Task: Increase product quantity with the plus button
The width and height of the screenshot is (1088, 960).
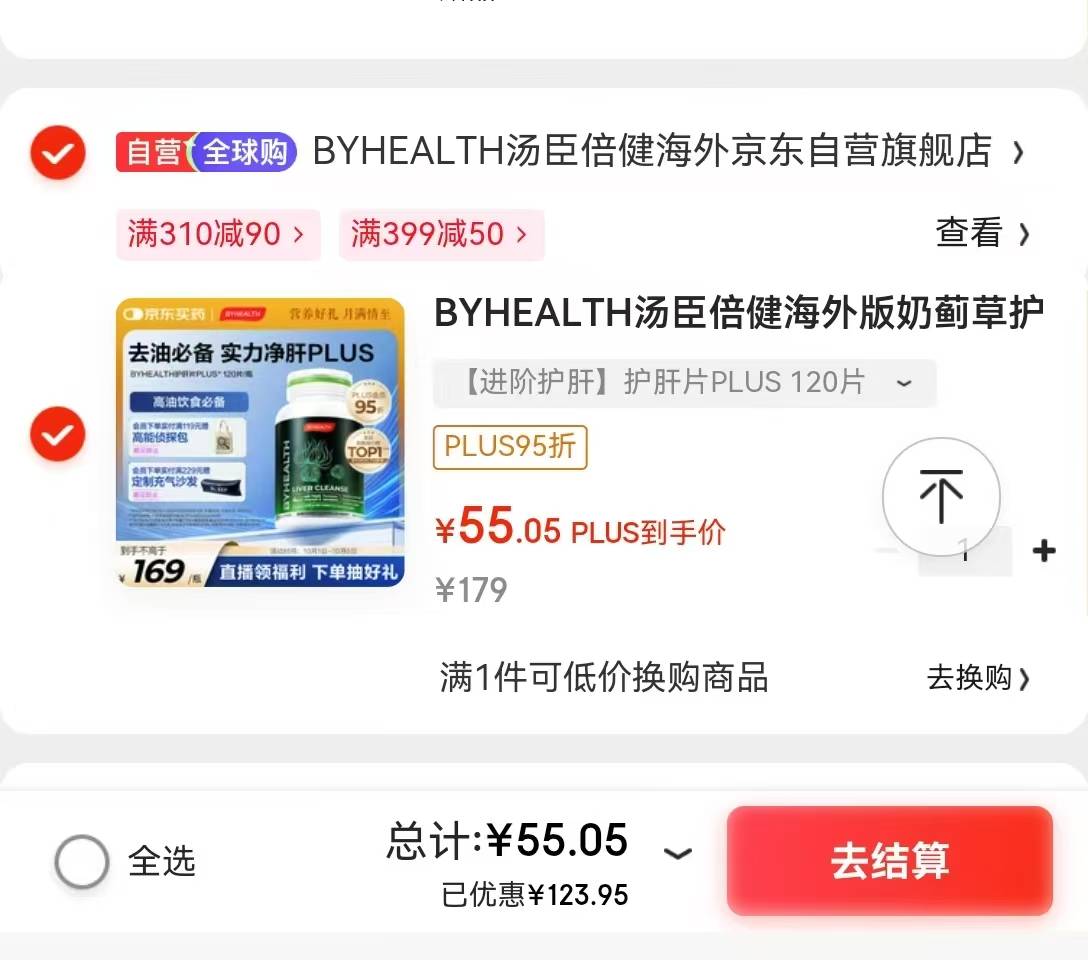Action: (1043, 551)
